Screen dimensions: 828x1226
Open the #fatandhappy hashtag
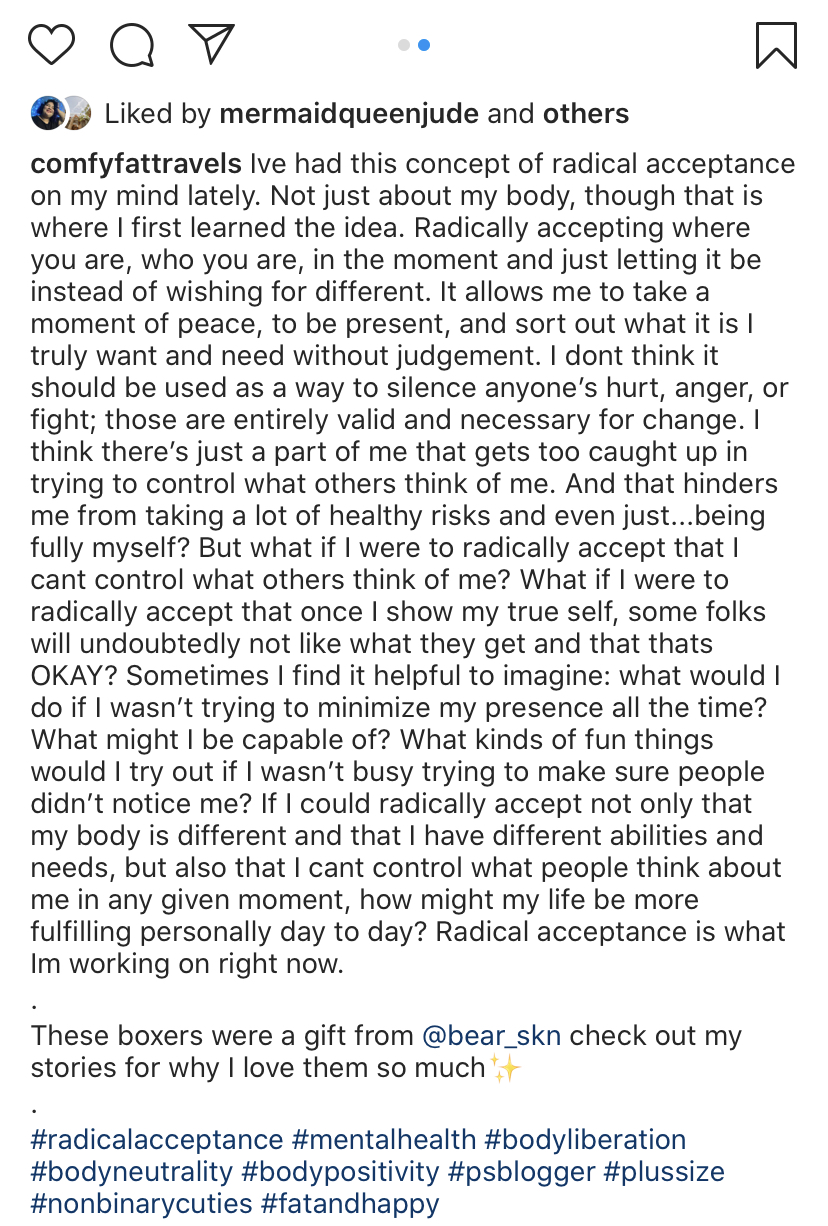[350, 1203]
